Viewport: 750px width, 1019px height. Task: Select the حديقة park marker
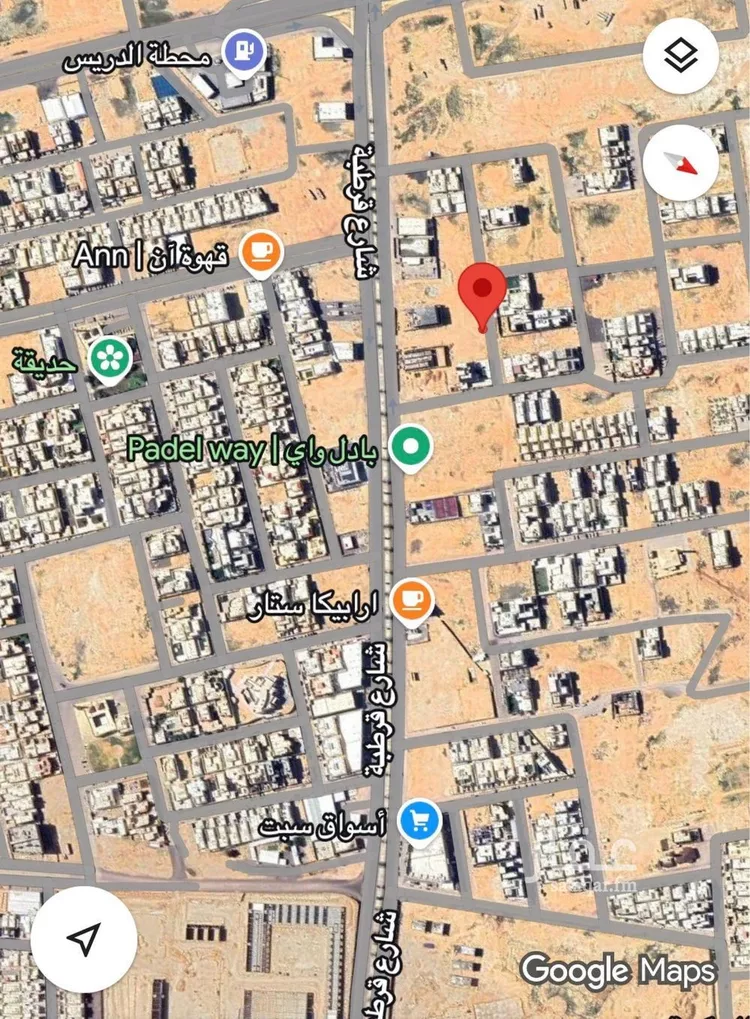tap(108, 360)
